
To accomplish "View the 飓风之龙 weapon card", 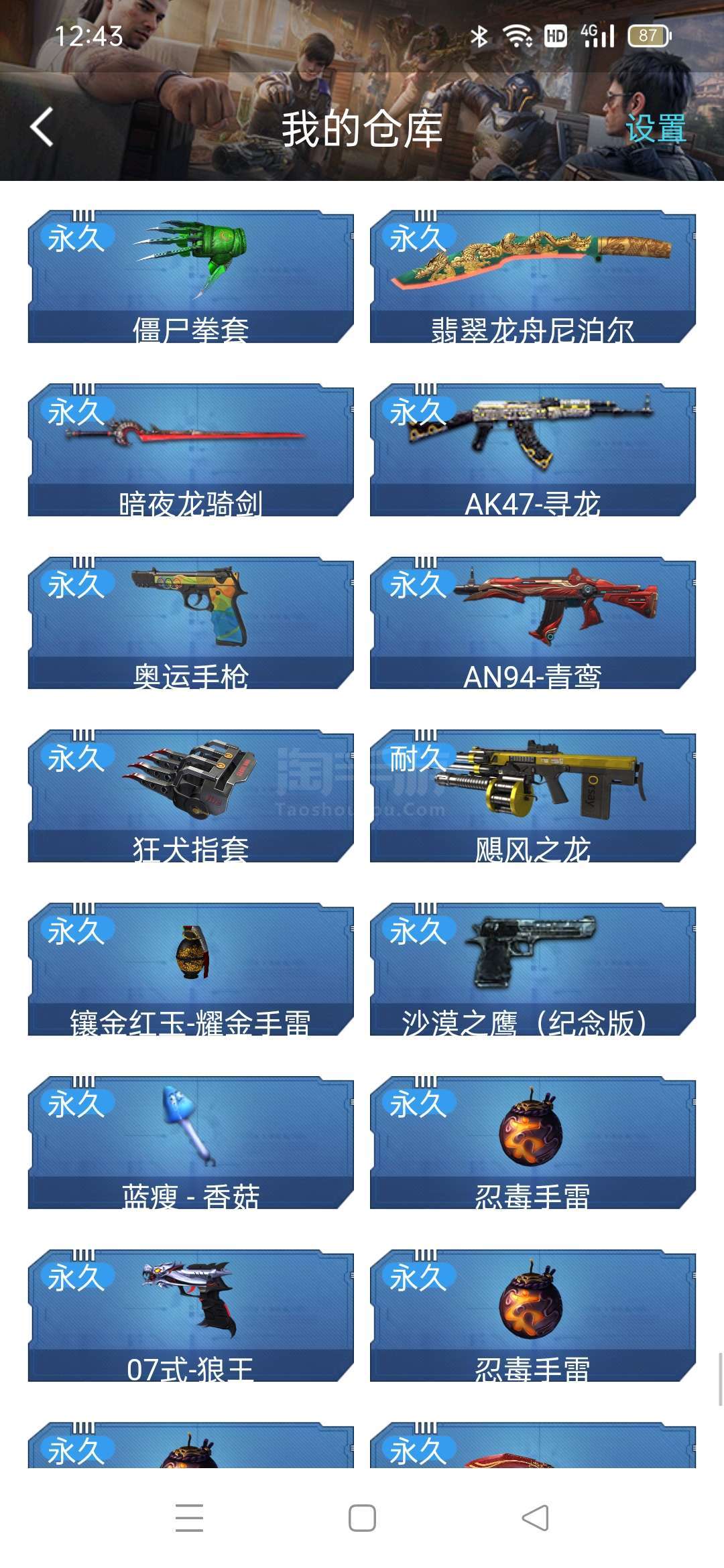I will click(533, 796).
